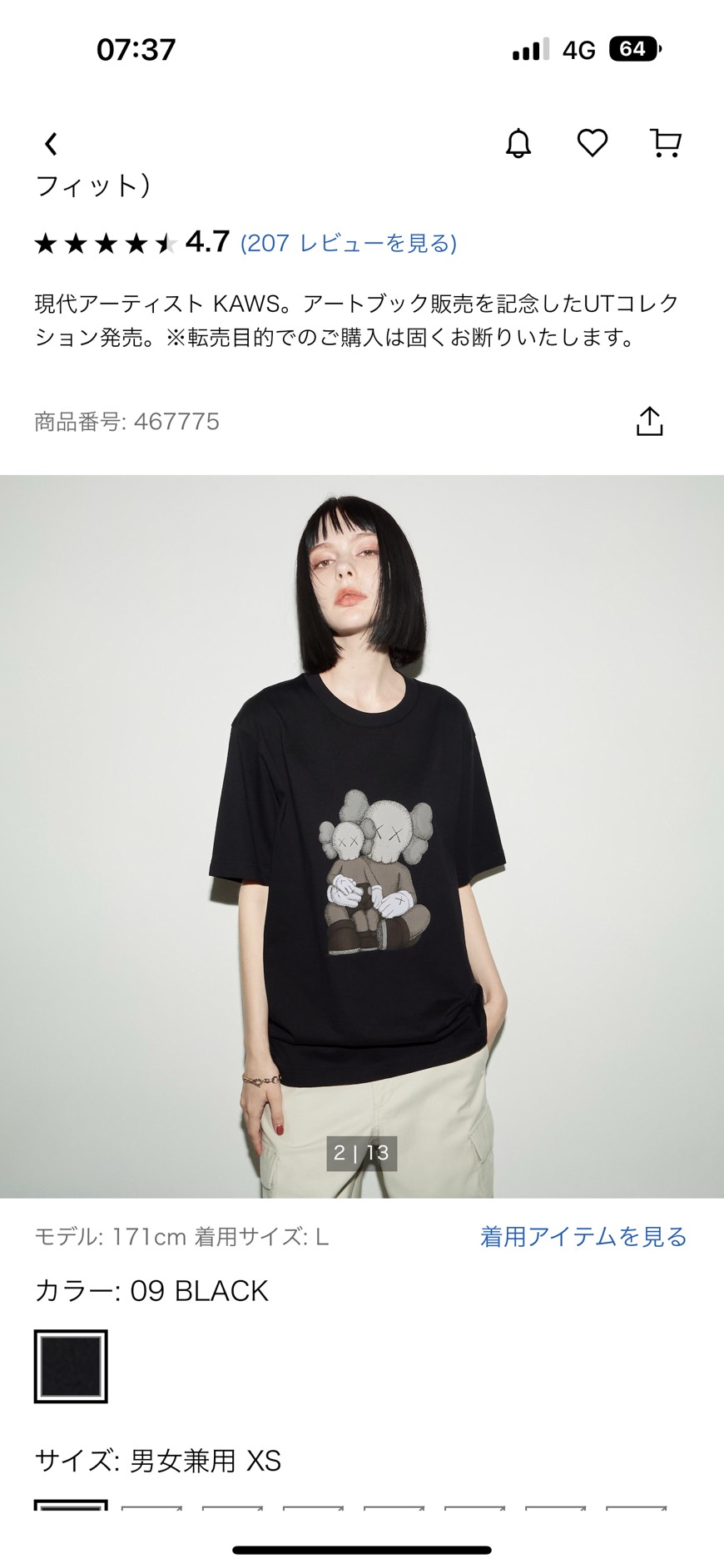Tap 着用アイテムを見る link
Viewport: 724px width, 1568px height.
click(583, 1237)
